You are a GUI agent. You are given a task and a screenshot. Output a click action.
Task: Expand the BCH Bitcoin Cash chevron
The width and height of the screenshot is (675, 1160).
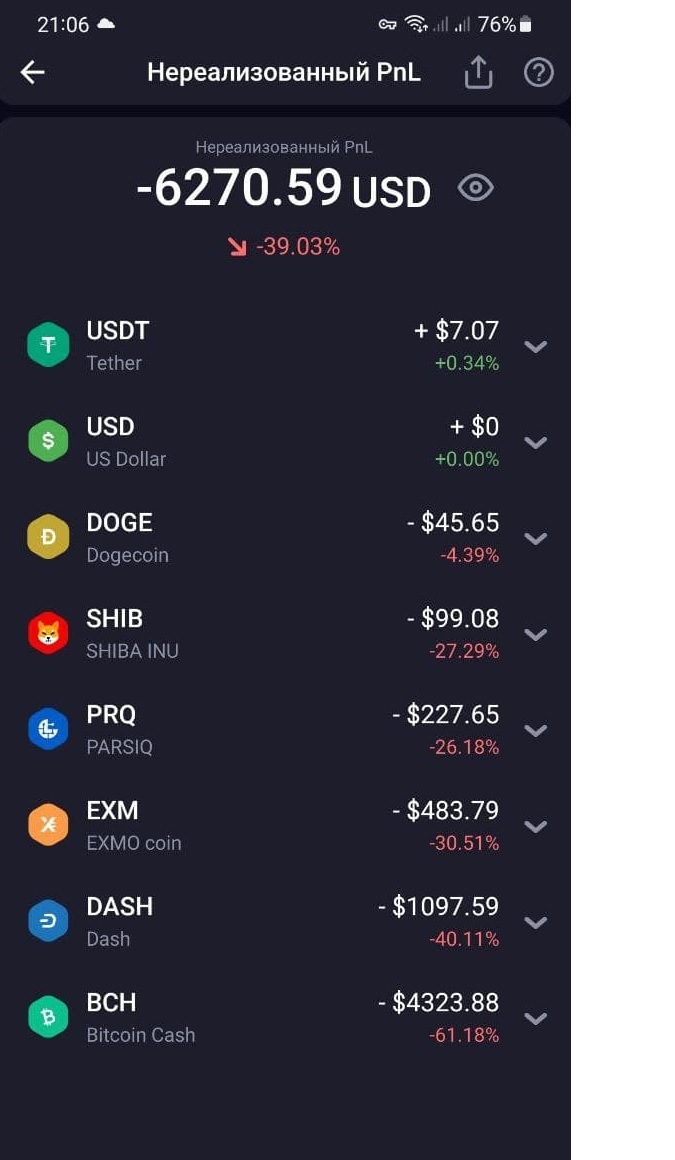click(x=536, y=1018)
